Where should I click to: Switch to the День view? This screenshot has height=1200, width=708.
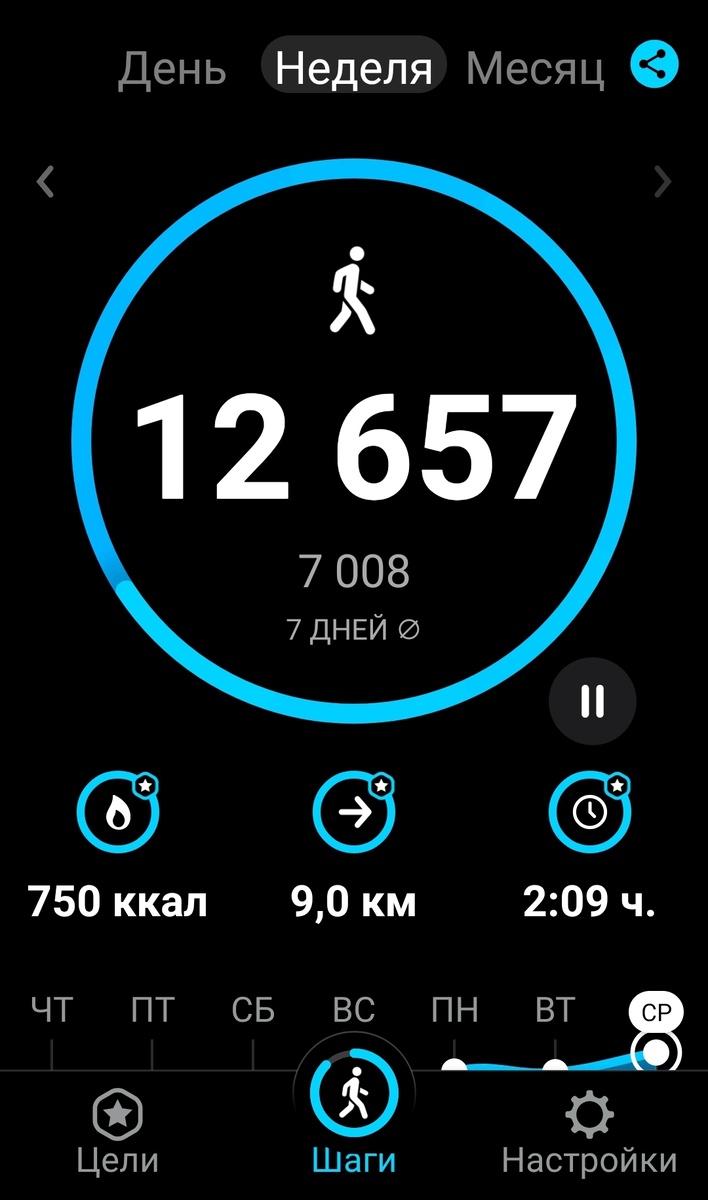[171, 68]
